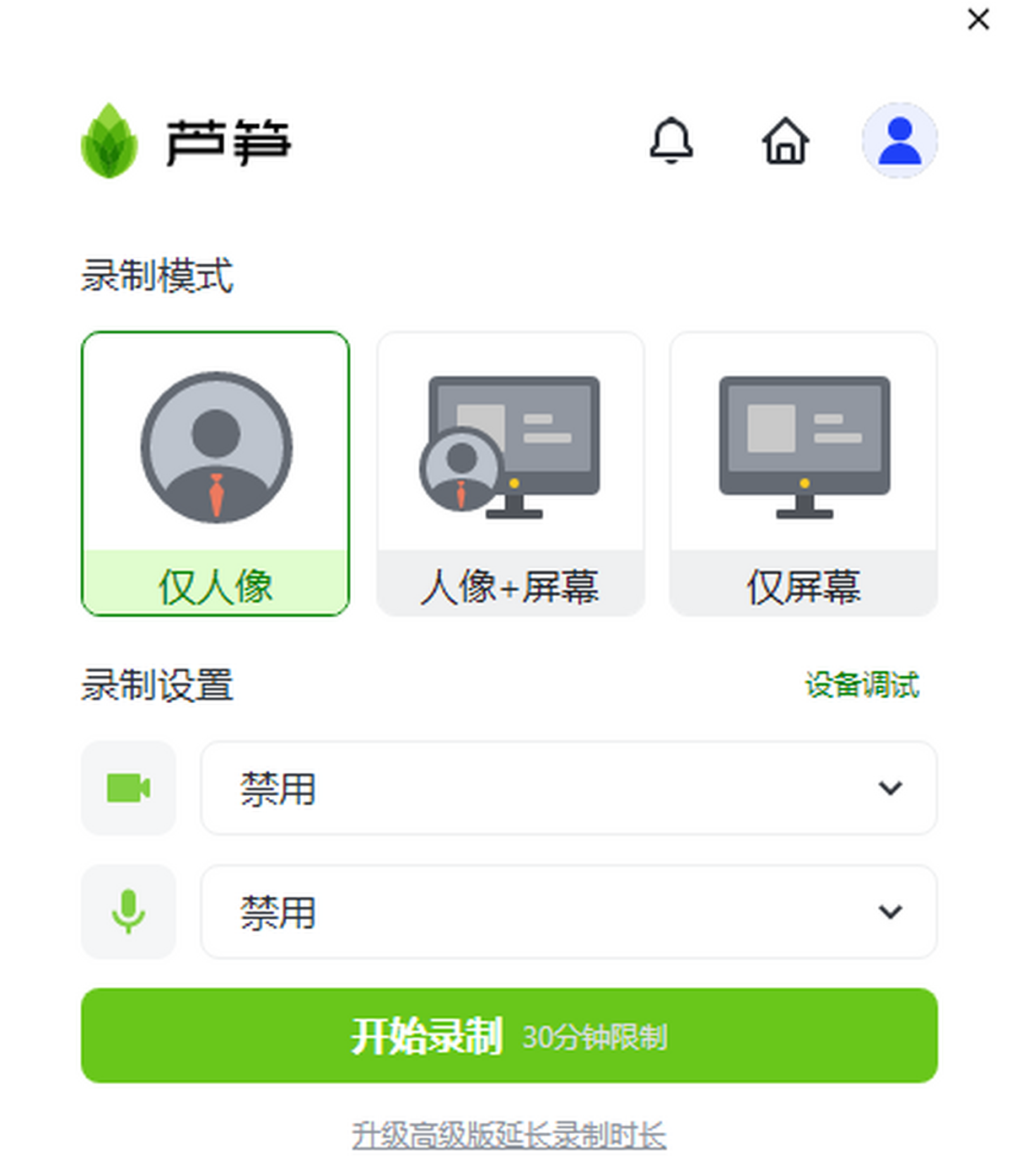Choose the 仅屏幕 recording mode
The width and height of the screenshot is (1012, 1176).
[x=803, y=473]
